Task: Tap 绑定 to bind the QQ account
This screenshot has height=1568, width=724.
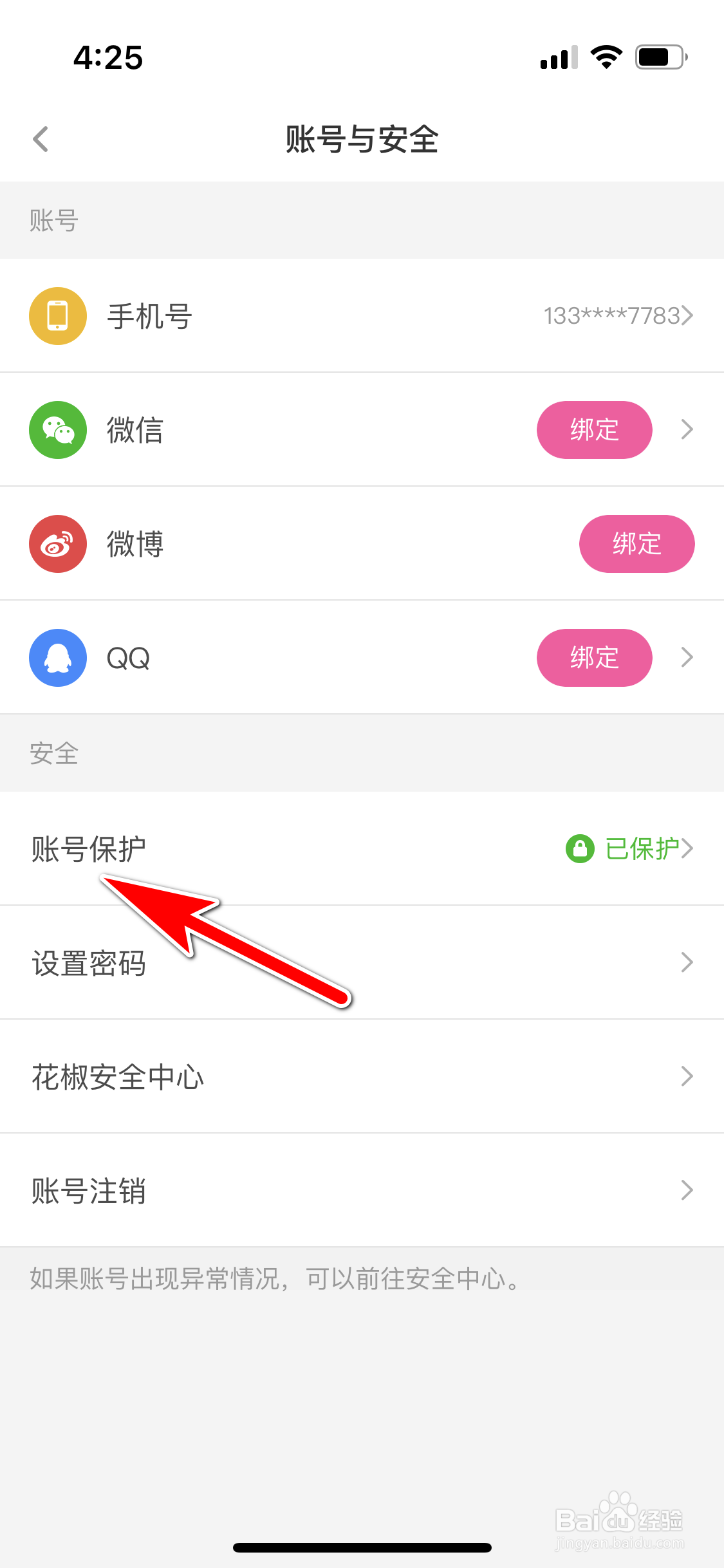Action: 593,657
